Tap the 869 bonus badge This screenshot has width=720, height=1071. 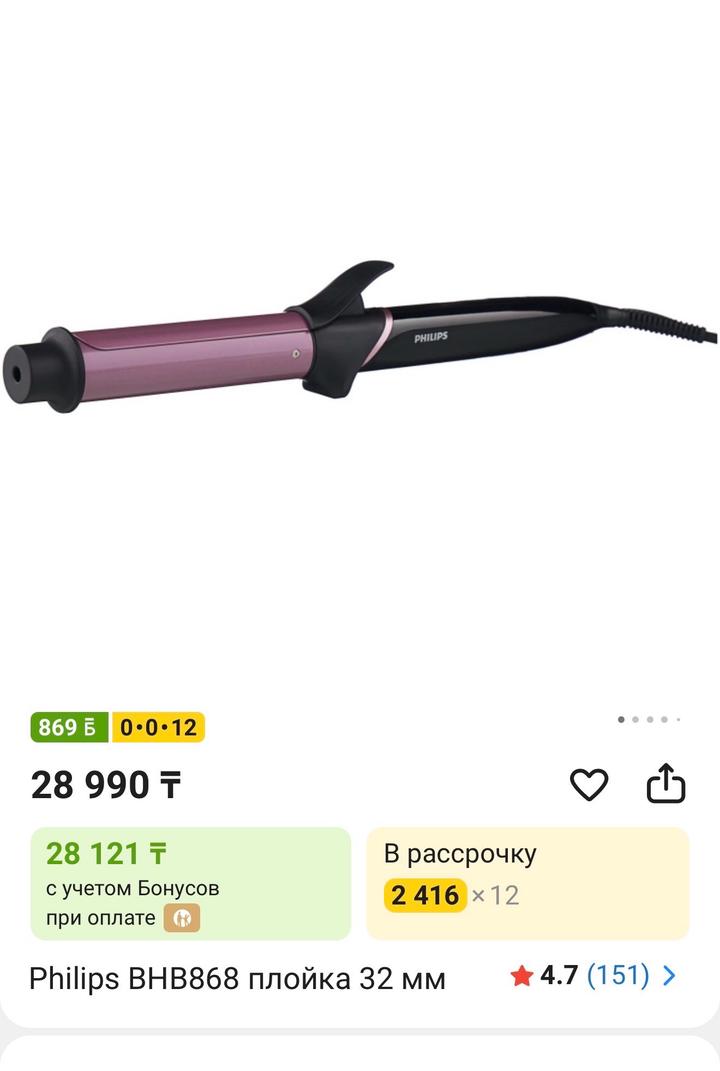coord(69,727)
